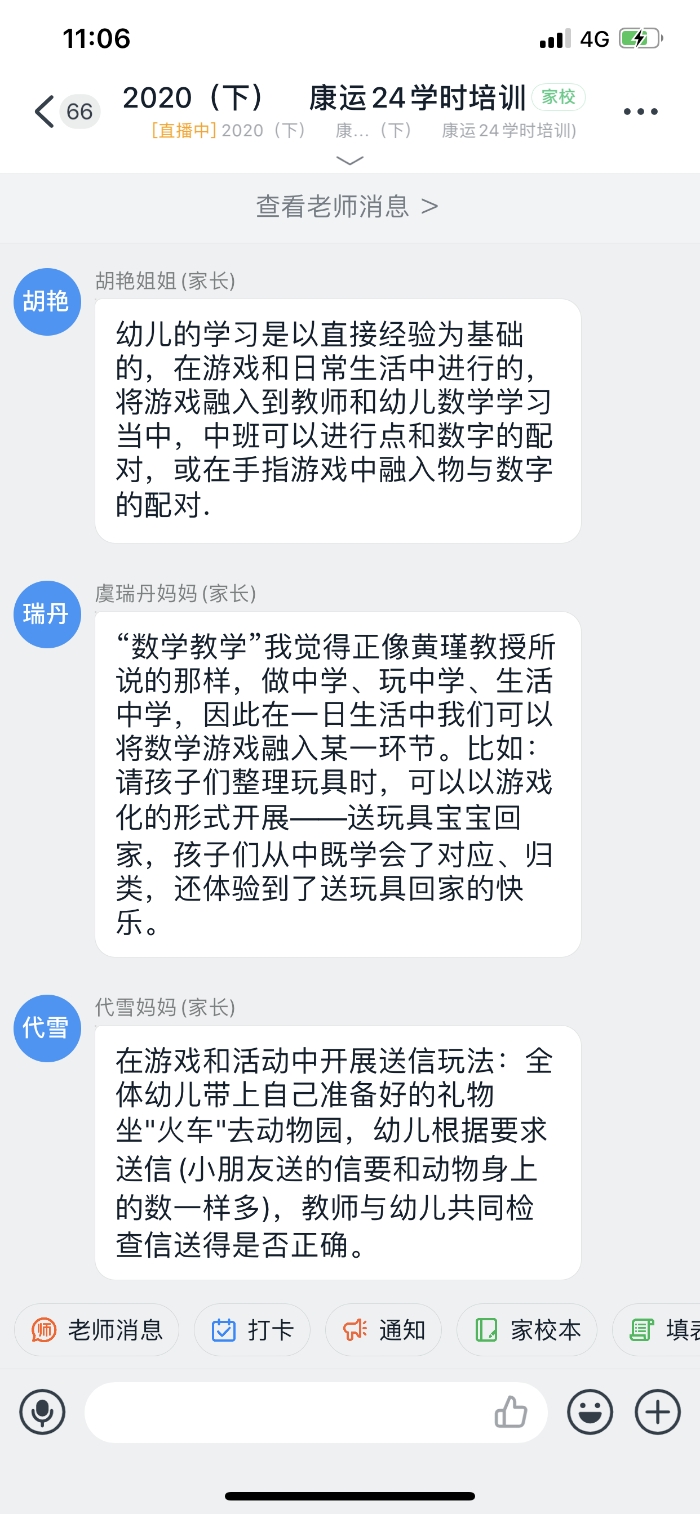Viewport: 700px width, 1514px height.
Task: Send a thumbs-up like
Action: point(511,1412)
